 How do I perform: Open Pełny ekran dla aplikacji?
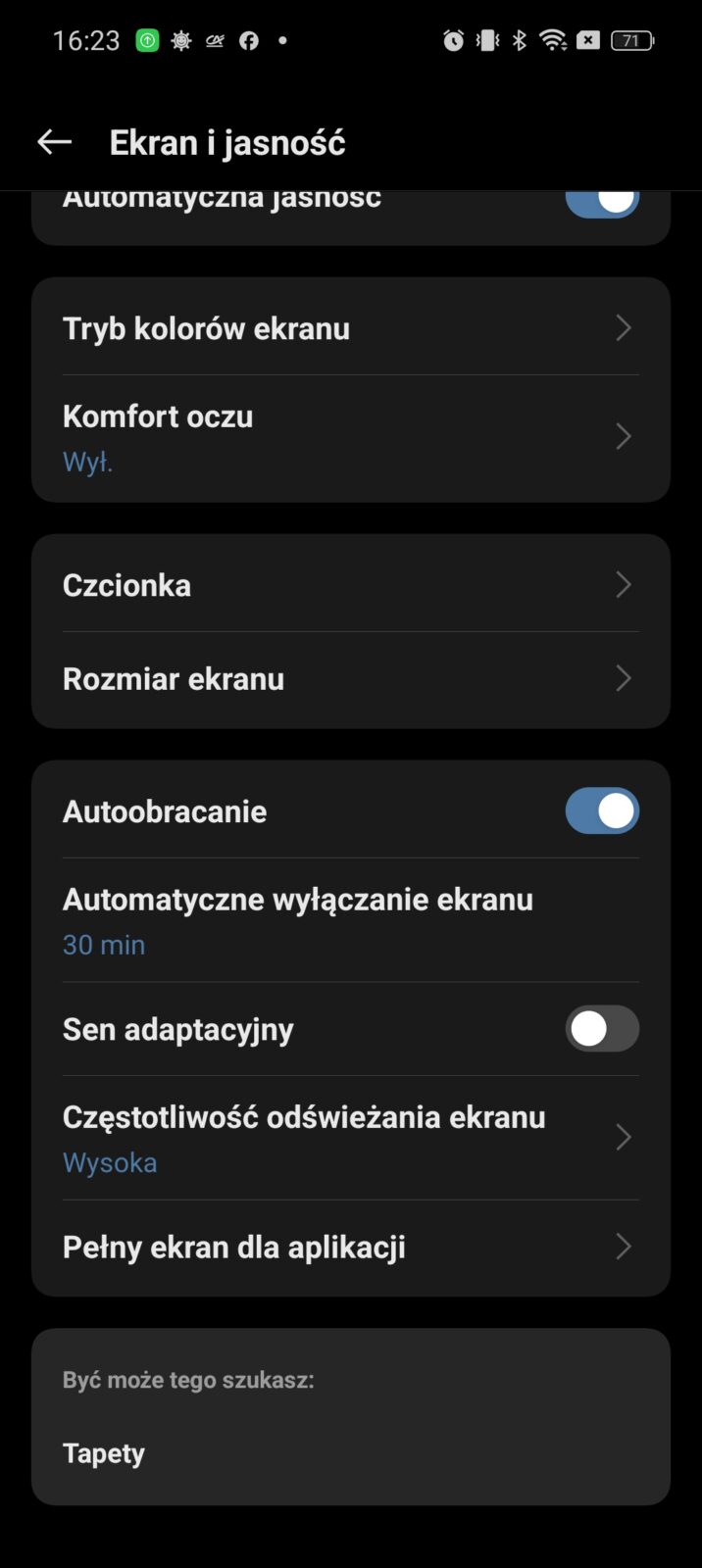(x=350, y=1248)
